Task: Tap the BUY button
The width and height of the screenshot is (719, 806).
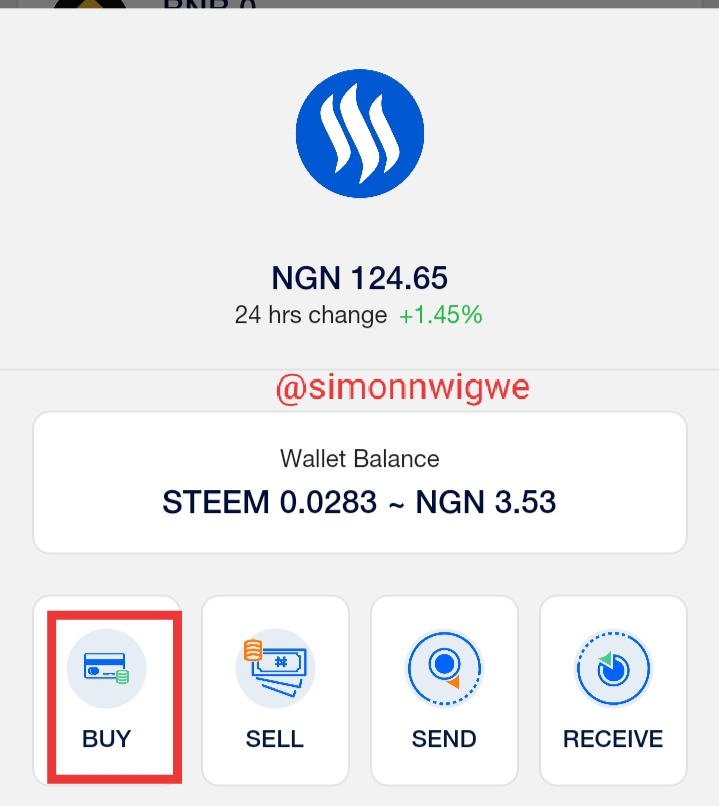Action: coord(107,690)
